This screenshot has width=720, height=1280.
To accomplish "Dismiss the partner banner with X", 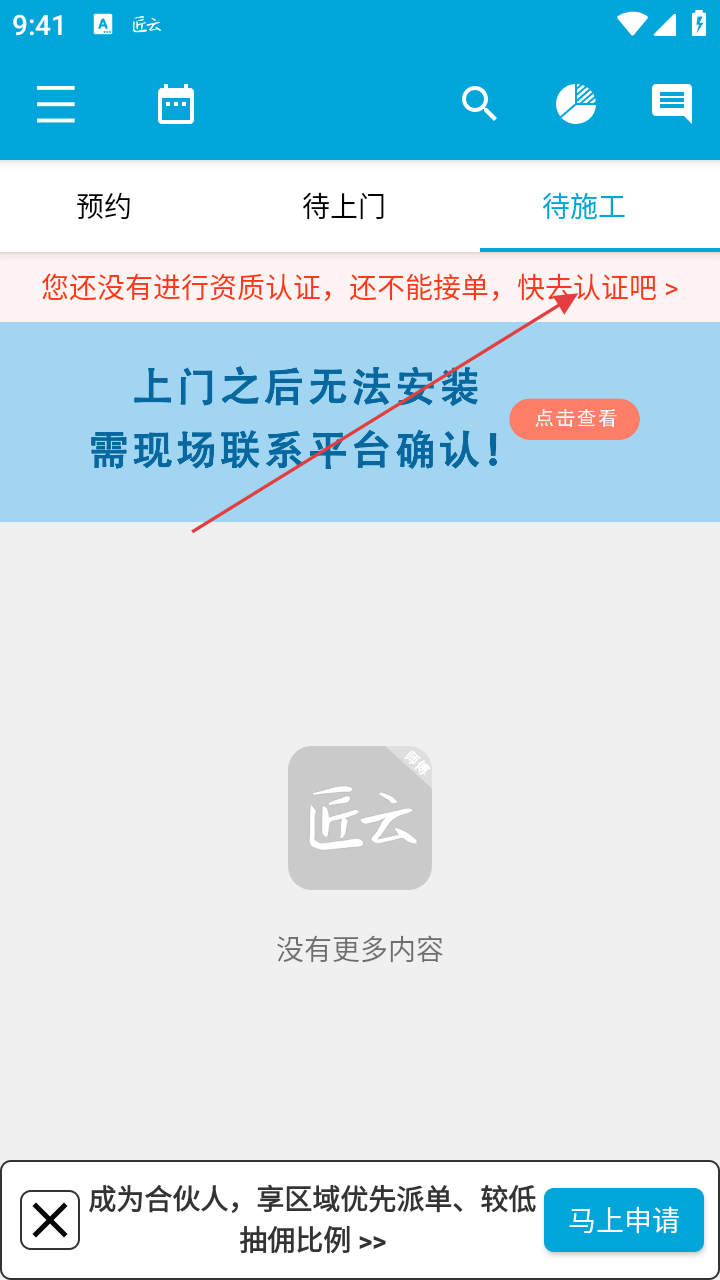I will (x=50, y=1220).
